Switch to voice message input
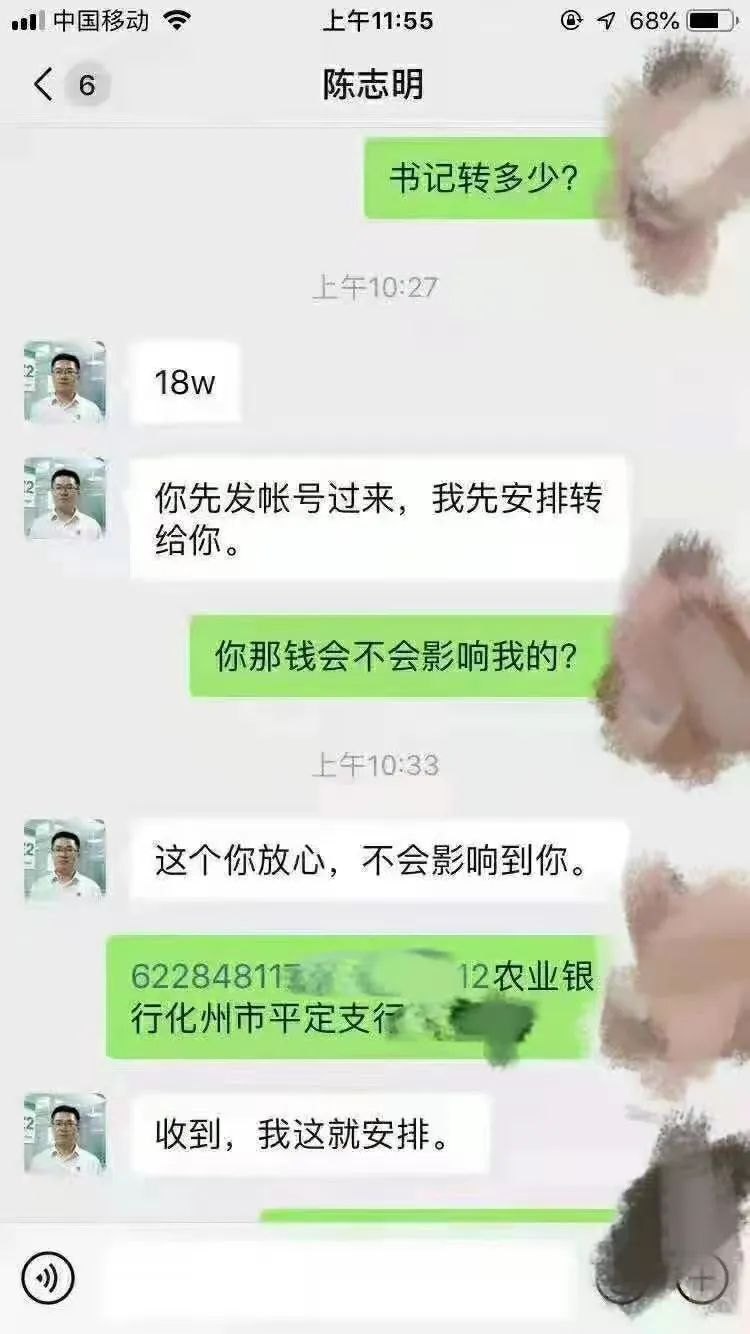750x1334 pixels. (48, 1277)
